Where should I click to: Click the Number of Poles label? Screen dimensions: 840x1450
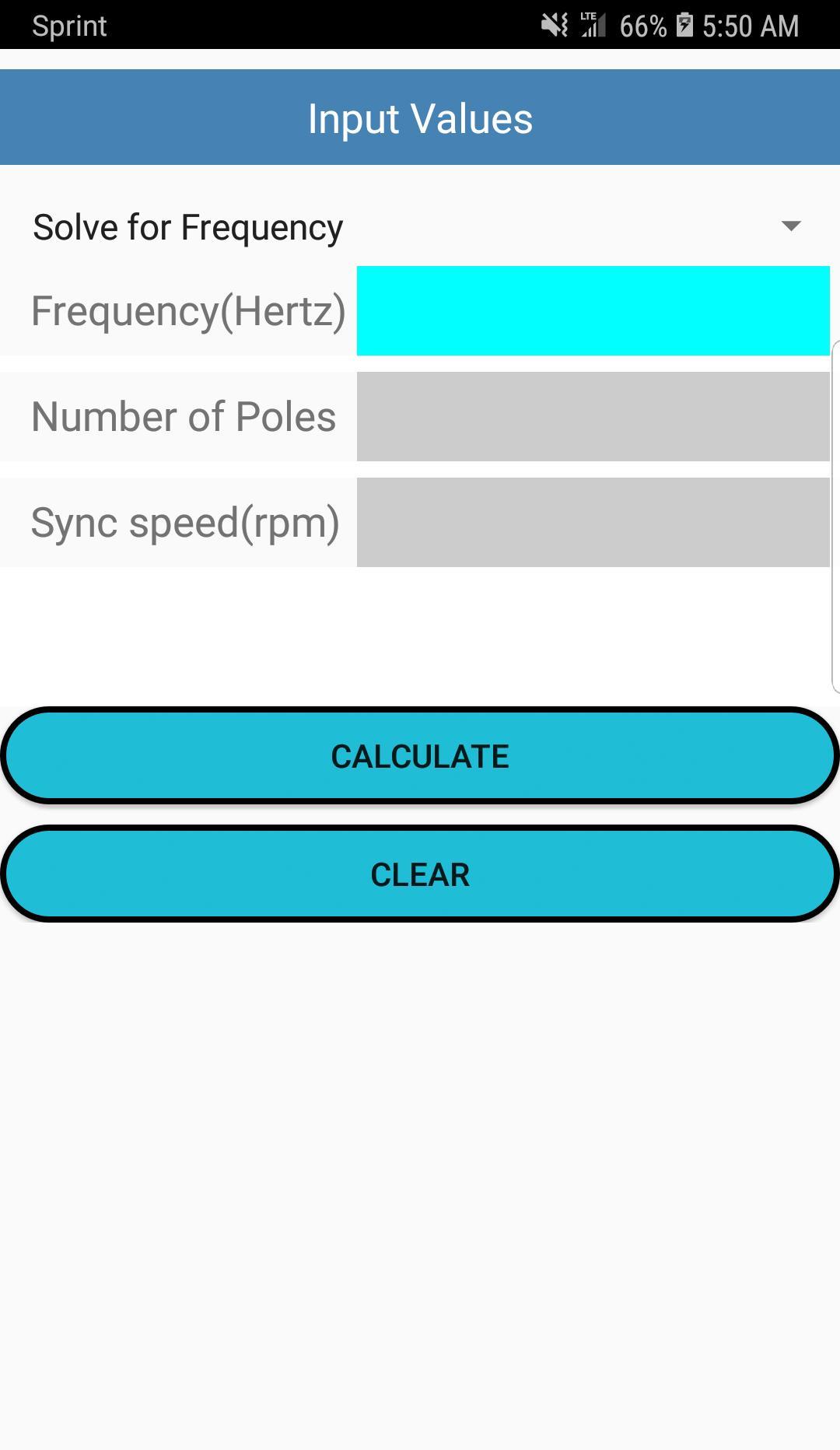click(x=184, y=417)
